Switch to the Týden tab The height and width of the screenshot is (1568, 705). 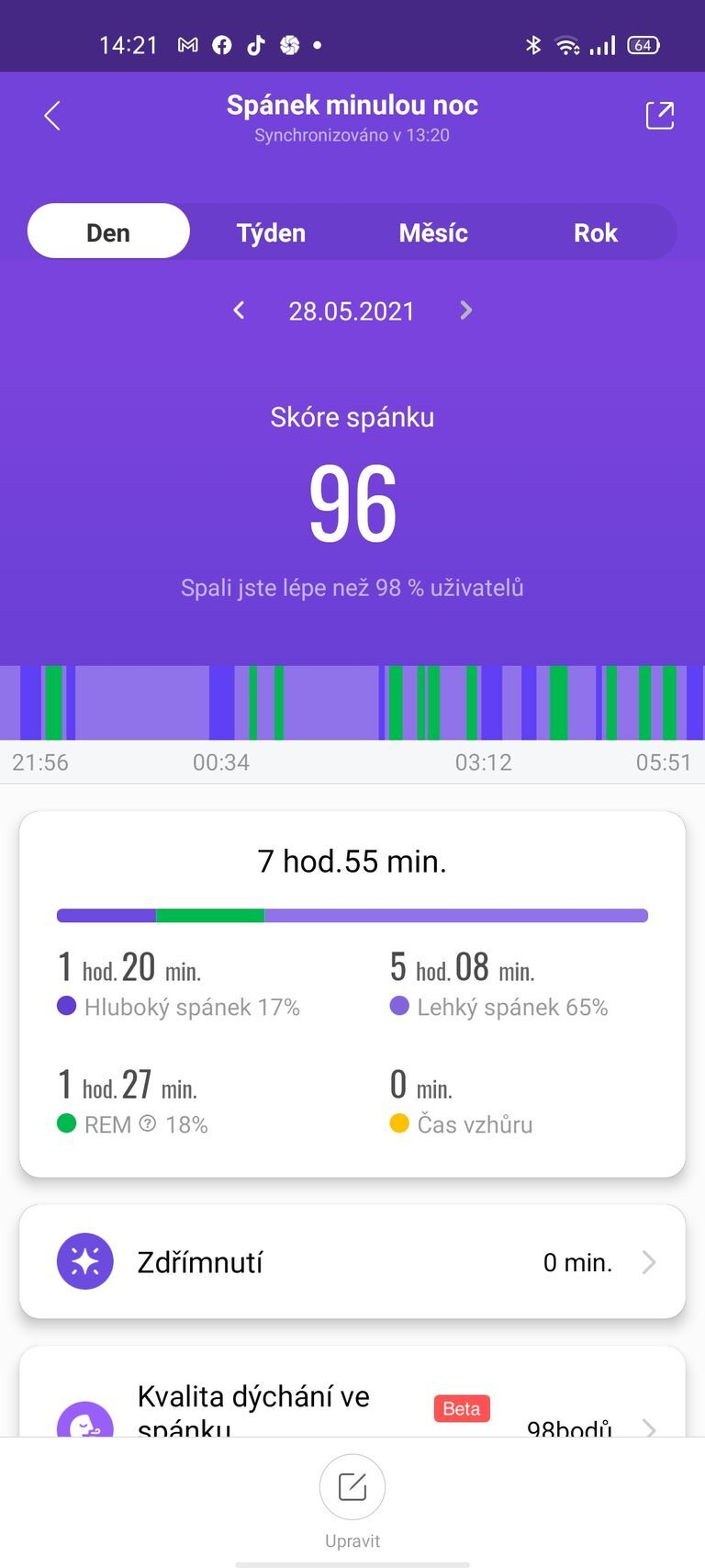[x=270, y=232]
